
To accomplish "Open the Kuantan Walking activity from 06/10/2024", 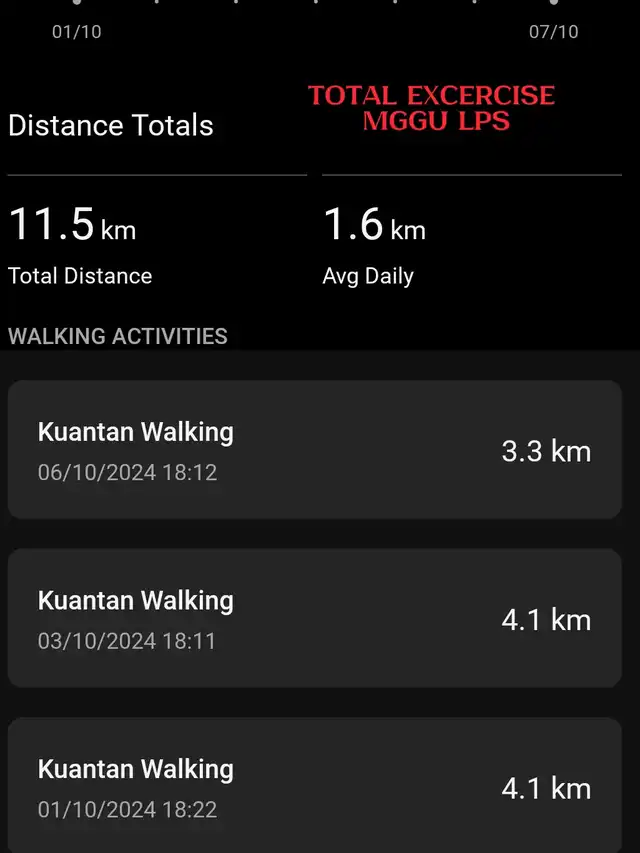I will 314,450.
